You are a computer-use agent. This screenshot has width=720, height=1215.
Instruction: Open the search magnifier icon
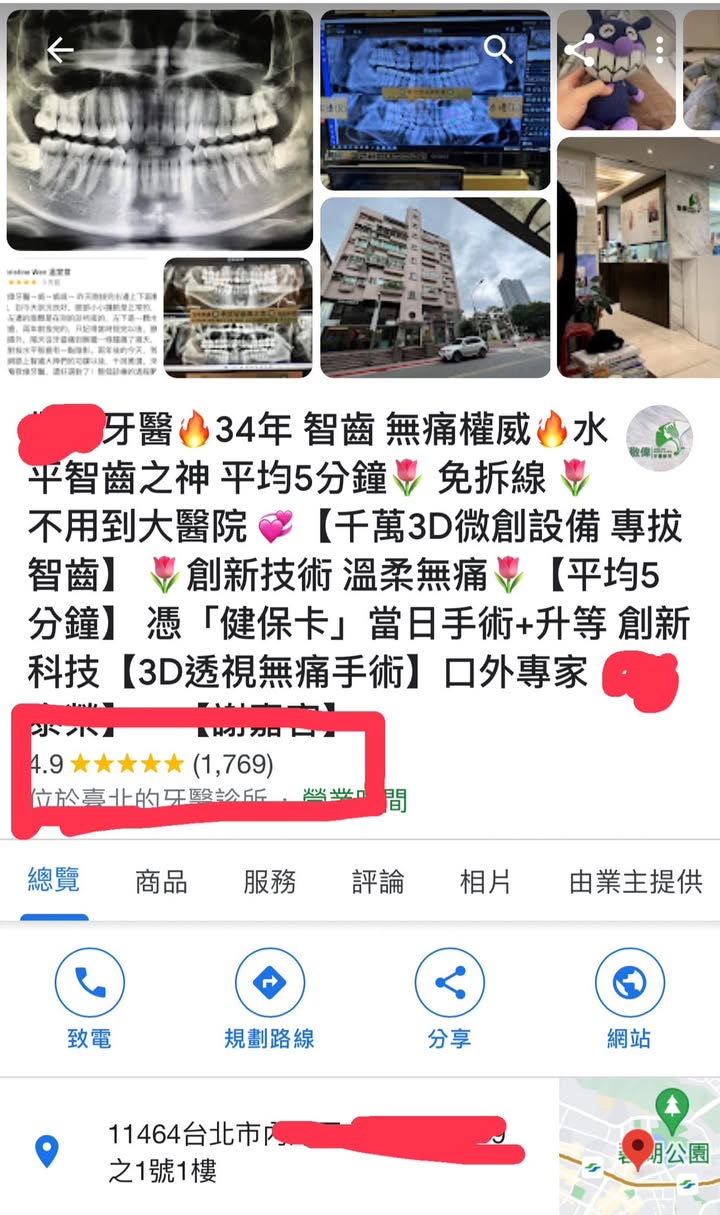pyautogui.click(x=497, y=48)
